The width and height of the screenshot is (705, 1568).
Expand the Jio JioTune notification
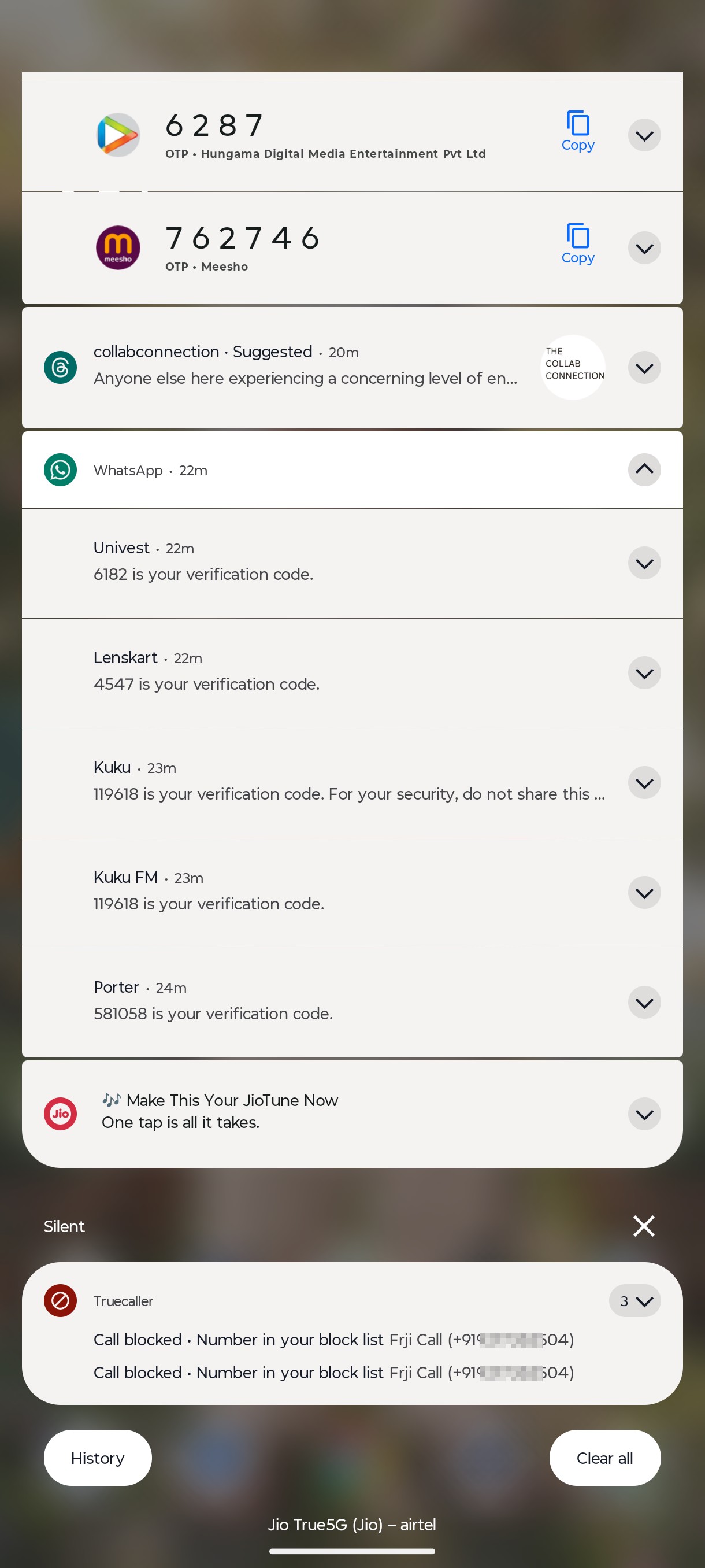point(644,1114)
